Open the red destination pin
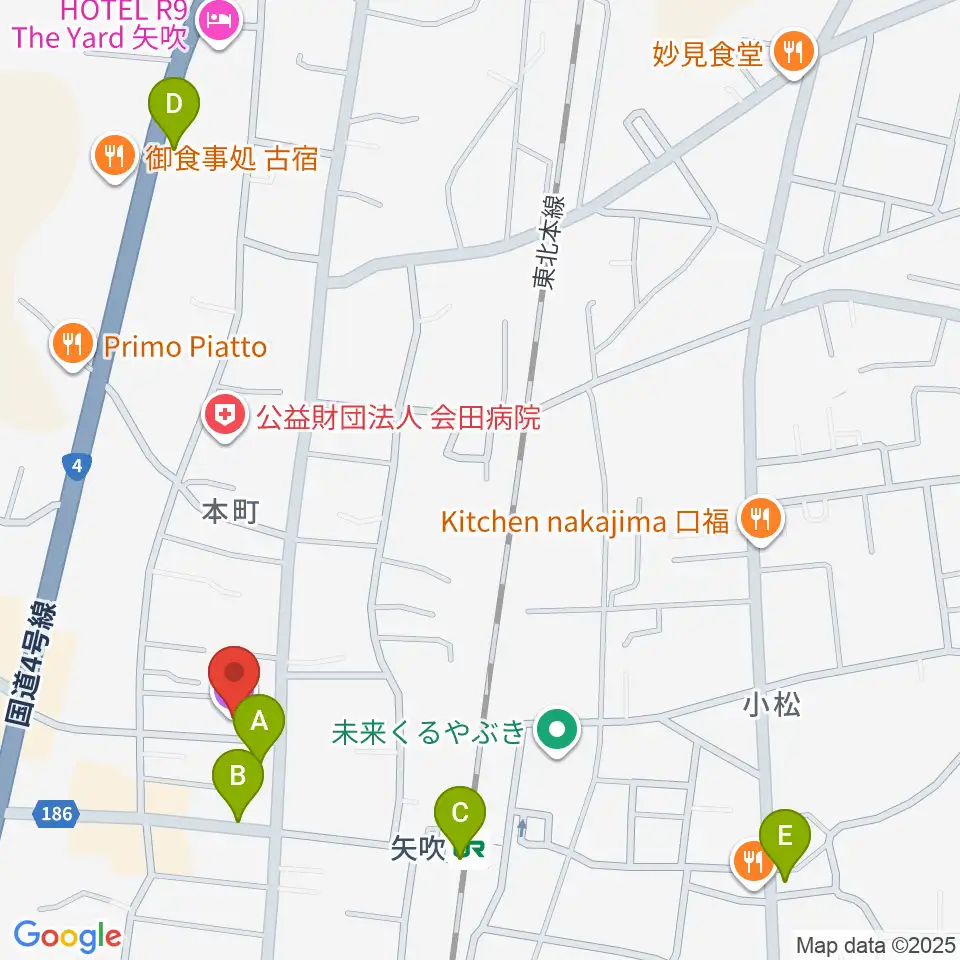This screenshot has width=960, height=960. (234, 678)
